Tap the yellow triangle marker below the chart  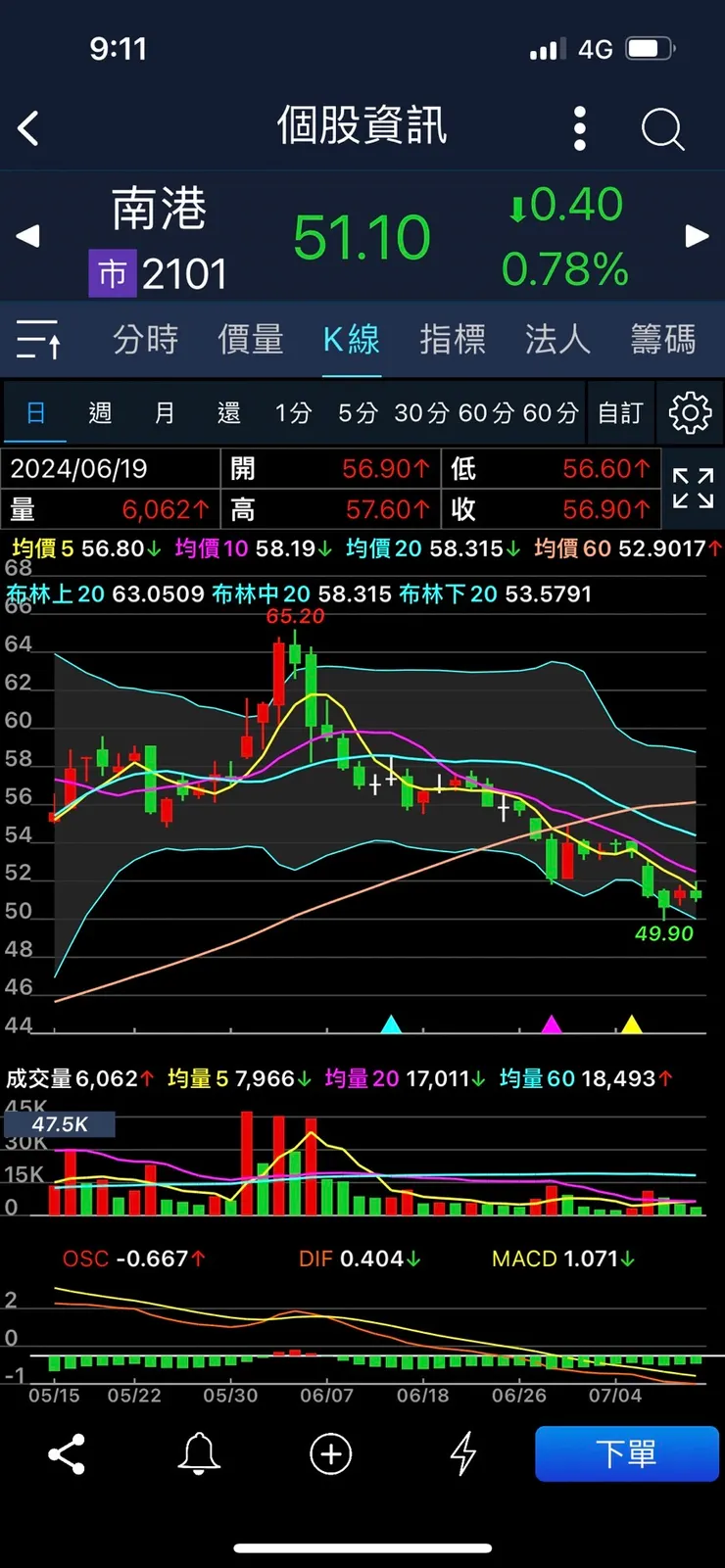click(x=633, y=1024)
